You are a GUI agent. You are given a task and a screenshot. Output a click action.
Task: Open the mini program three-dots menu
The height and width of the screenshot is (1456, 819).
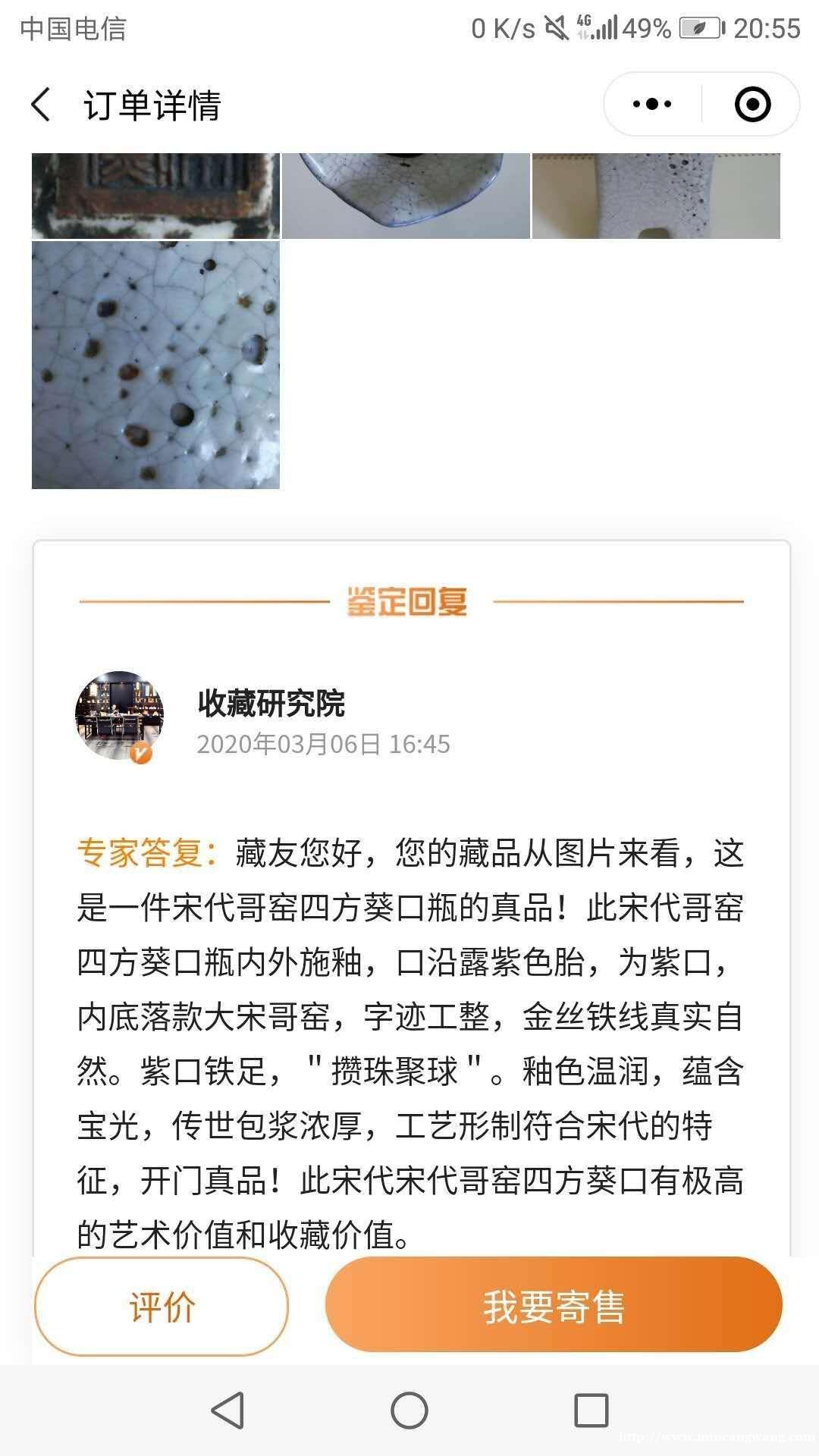pos(652,105)
